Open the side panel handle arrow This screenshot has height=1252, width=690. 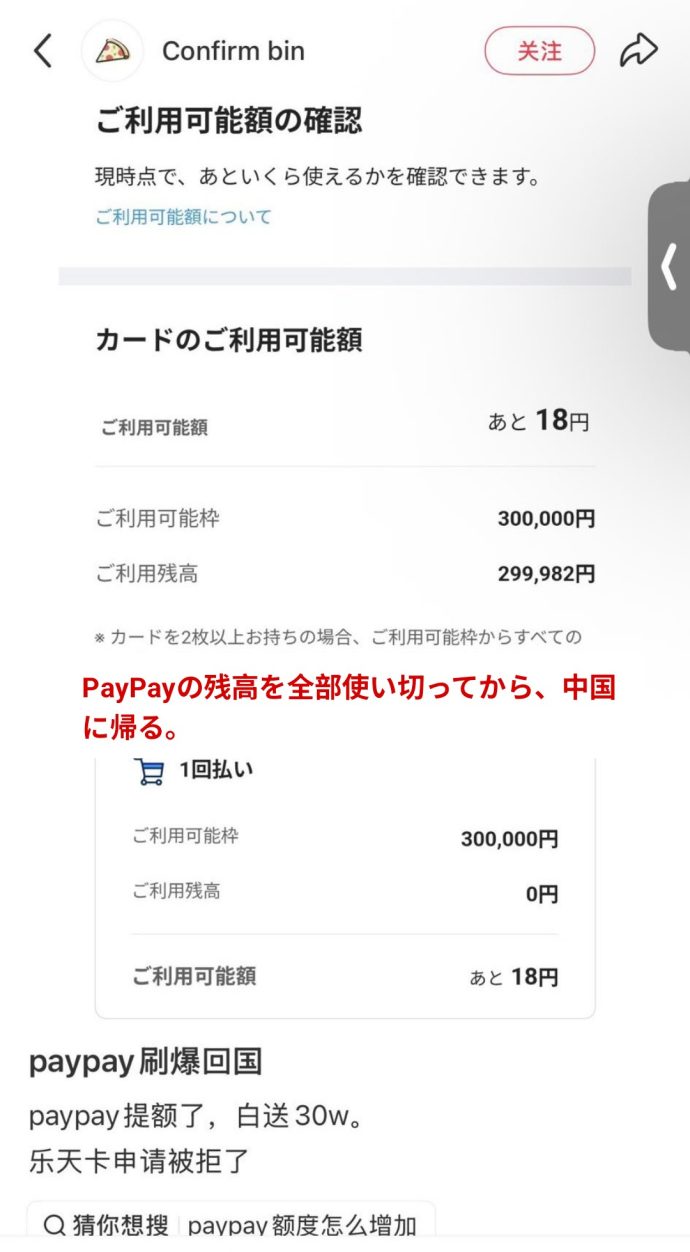point(670,268)
